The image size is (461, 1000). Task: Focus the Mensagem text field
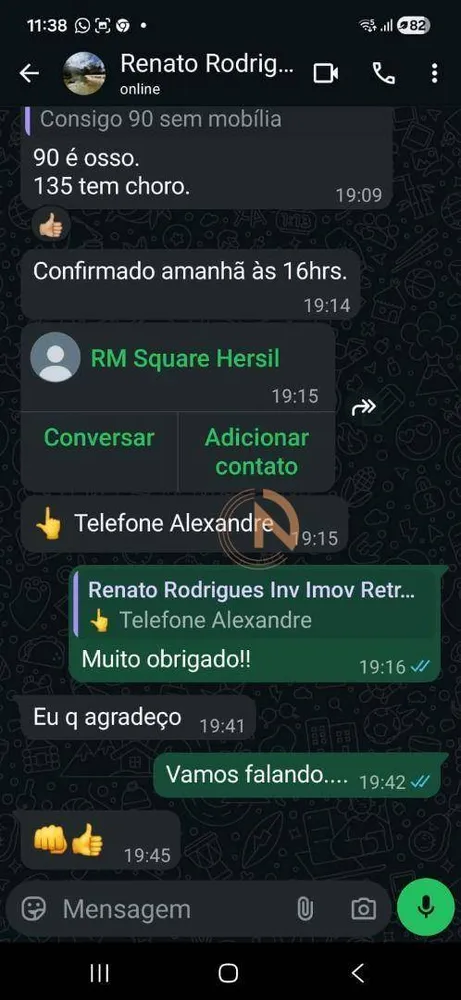pyautogui.click(x=172, y=909)
